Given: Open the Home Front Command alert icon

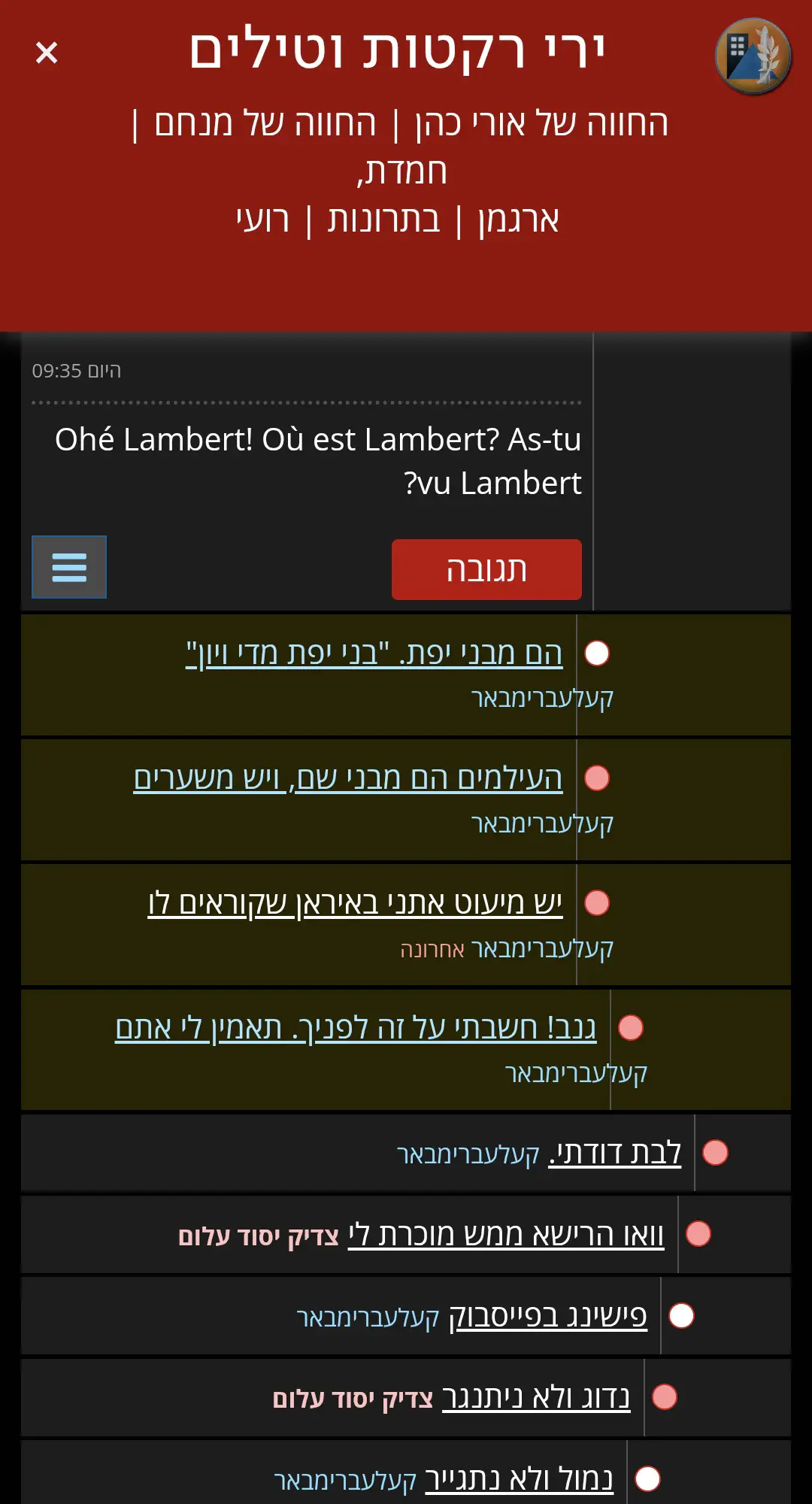Looking at the screenshot, I should click(753, 56).
